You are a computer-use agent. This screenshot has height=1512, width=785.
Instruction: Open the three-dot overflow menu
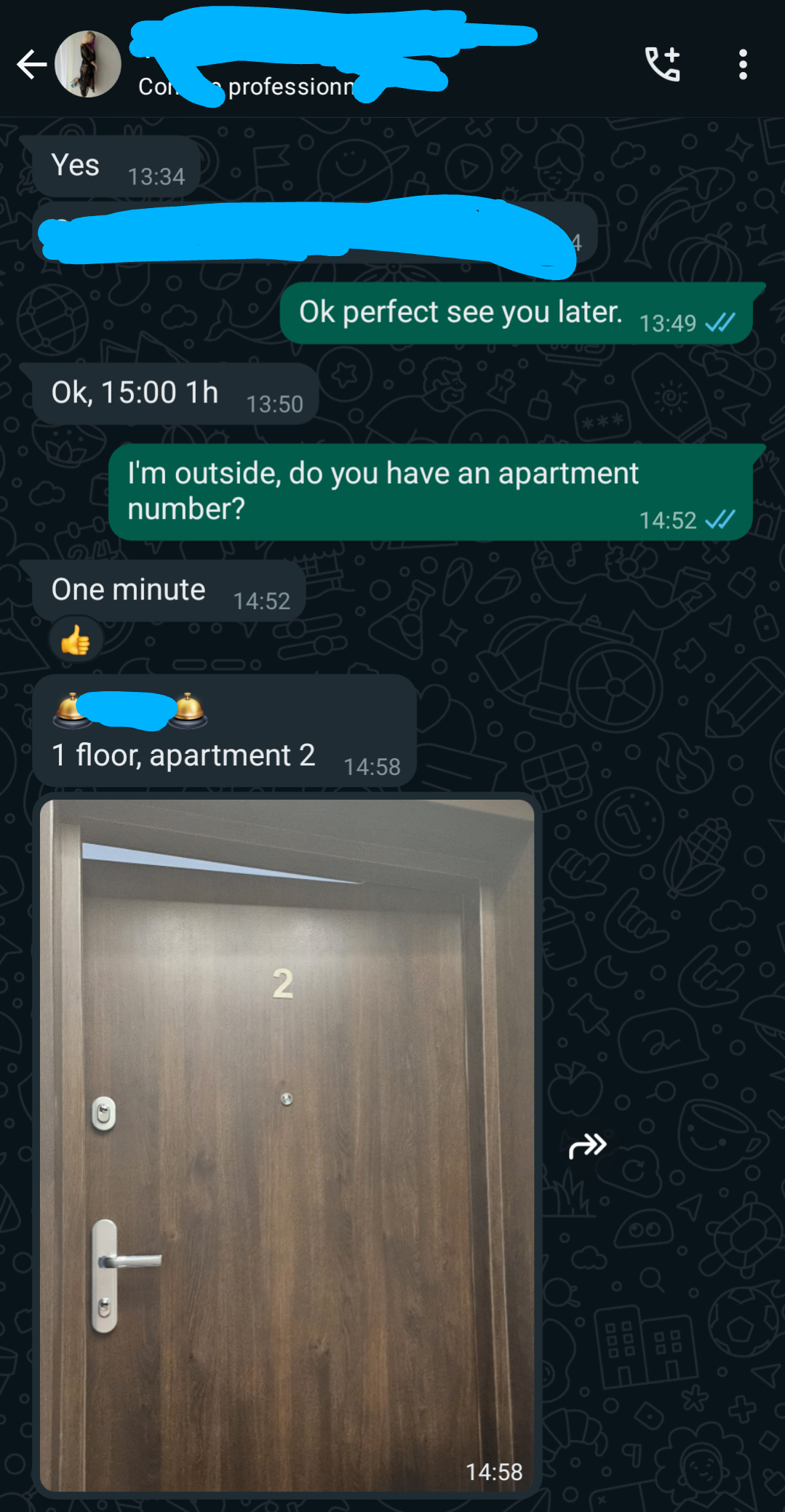[x=742, y=65]
